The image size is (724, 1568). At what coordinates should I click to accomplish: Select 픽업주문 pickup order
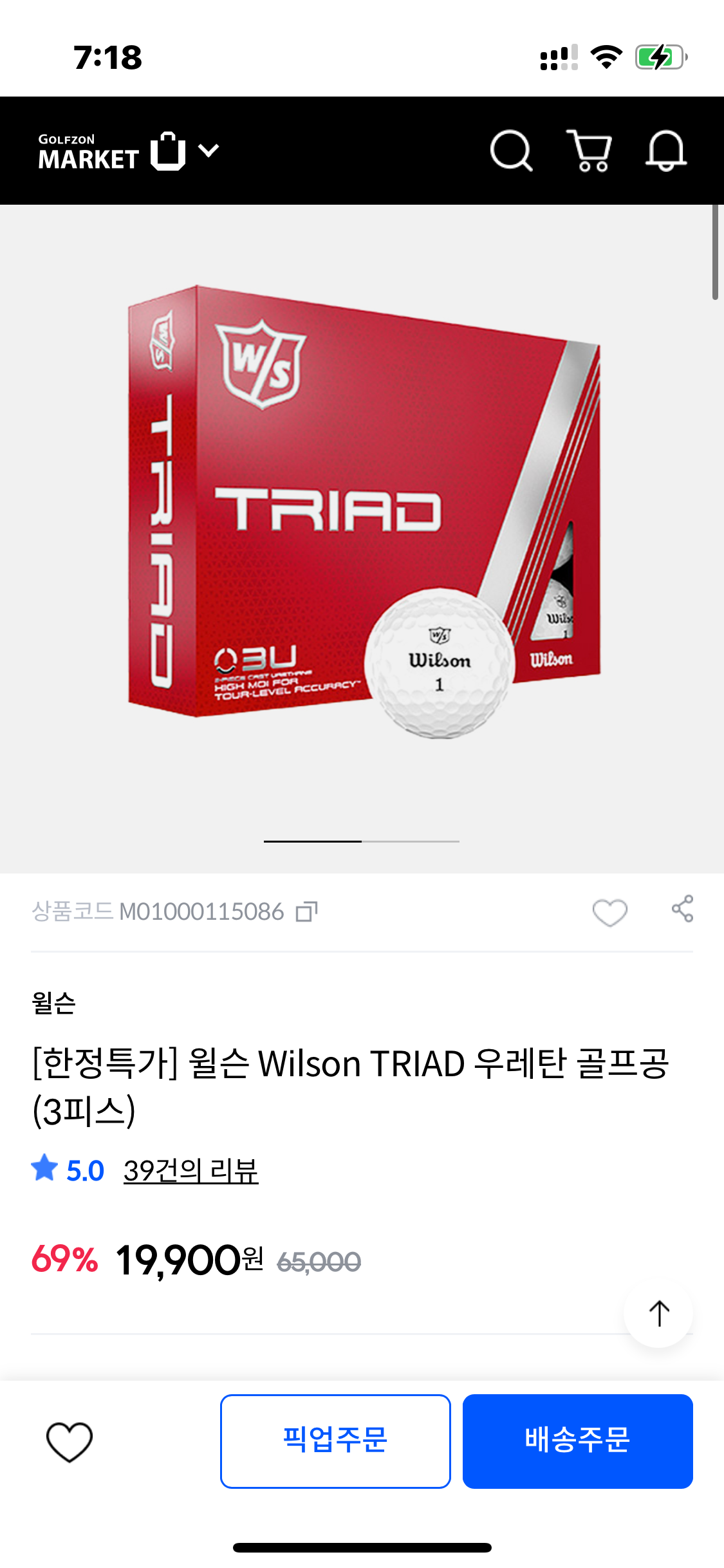(x=335, y=1441)
